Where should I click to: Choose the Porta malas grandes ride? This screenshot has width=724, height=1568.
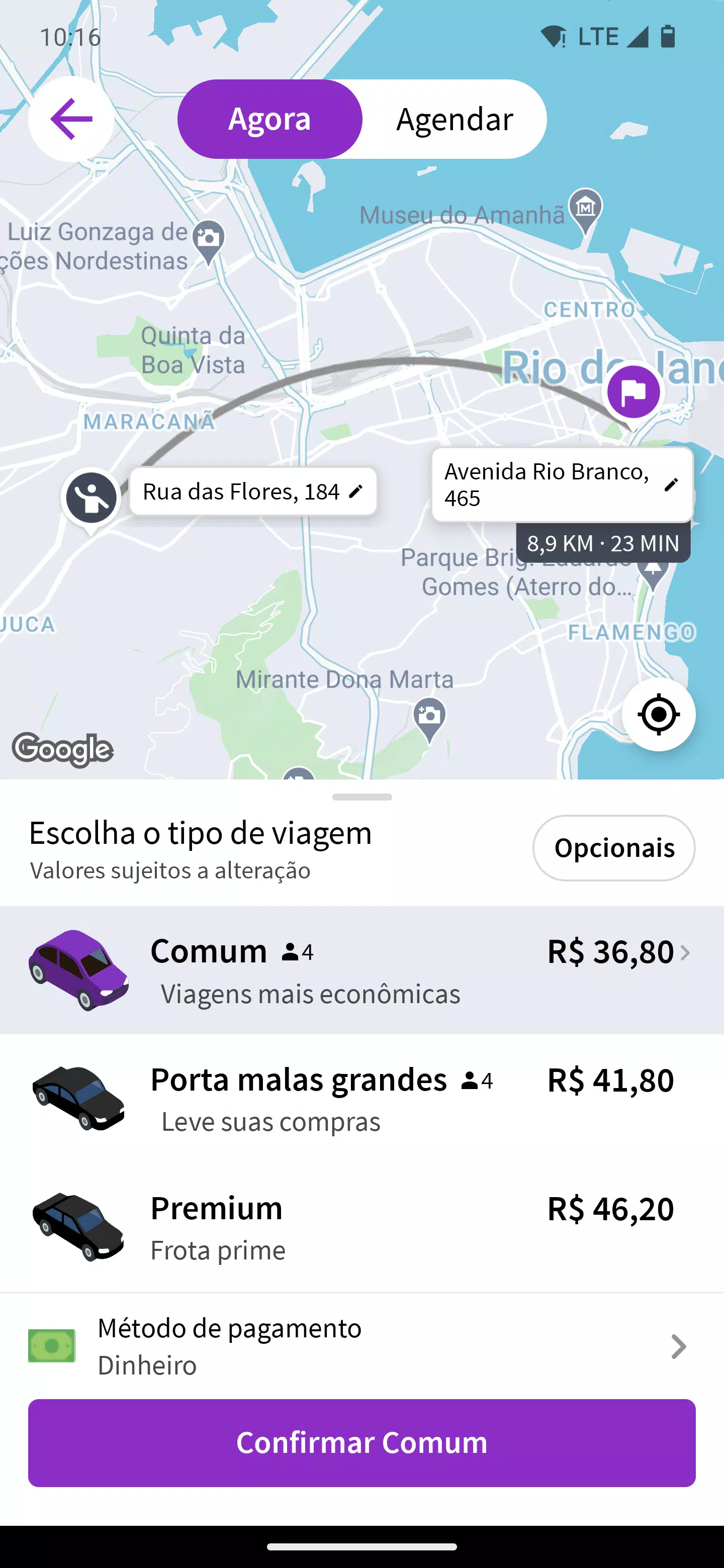[361, 1098]
